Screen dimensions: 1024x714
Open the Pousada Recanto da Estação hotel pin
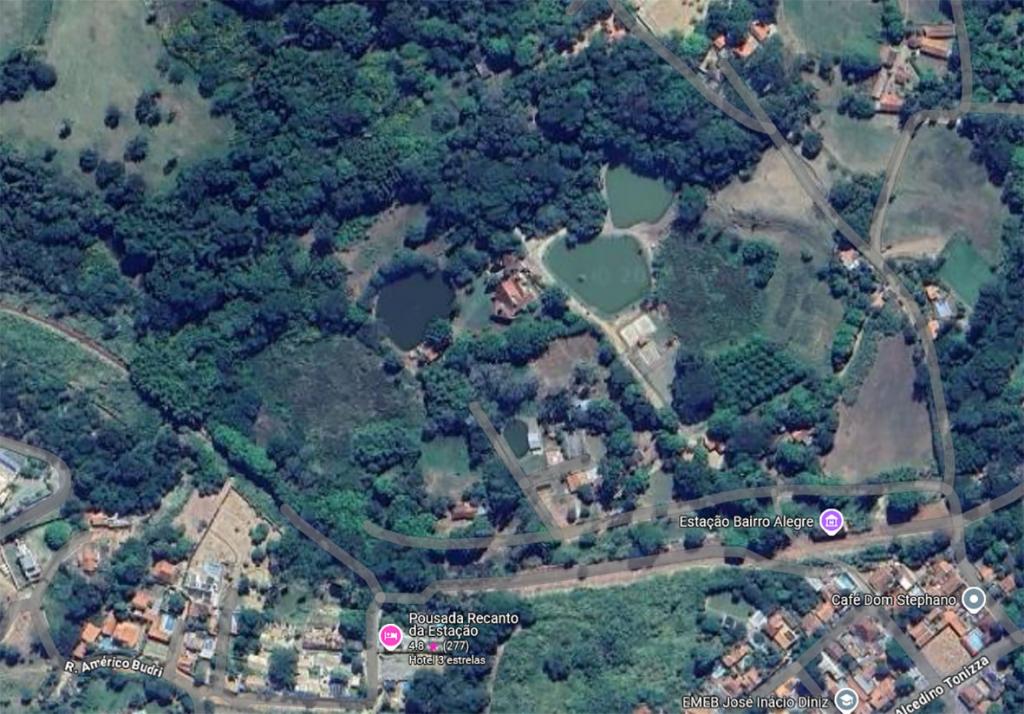[391, 635]
